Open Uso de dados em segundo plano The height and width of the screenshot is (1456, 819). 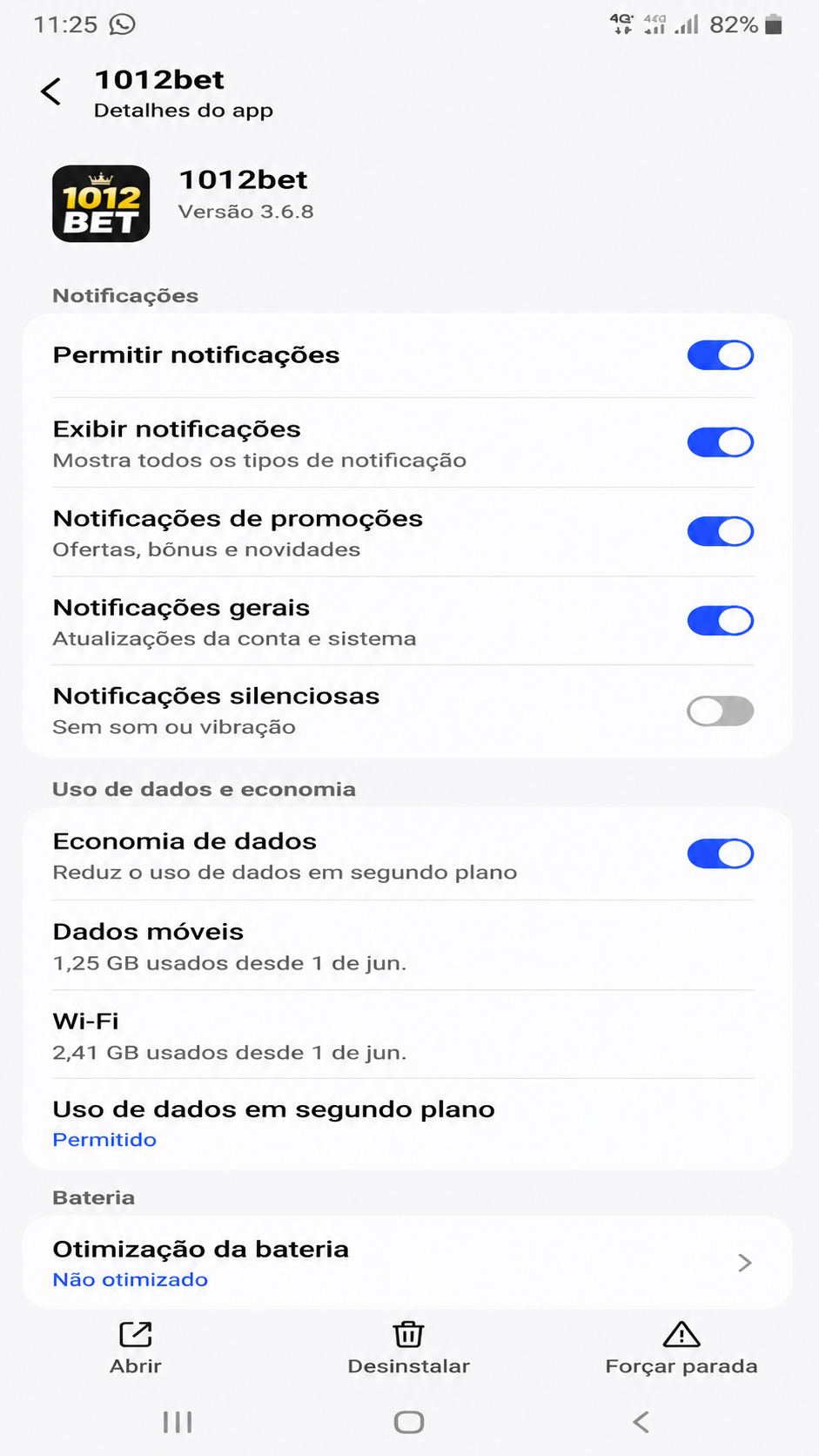[407, 1124]
